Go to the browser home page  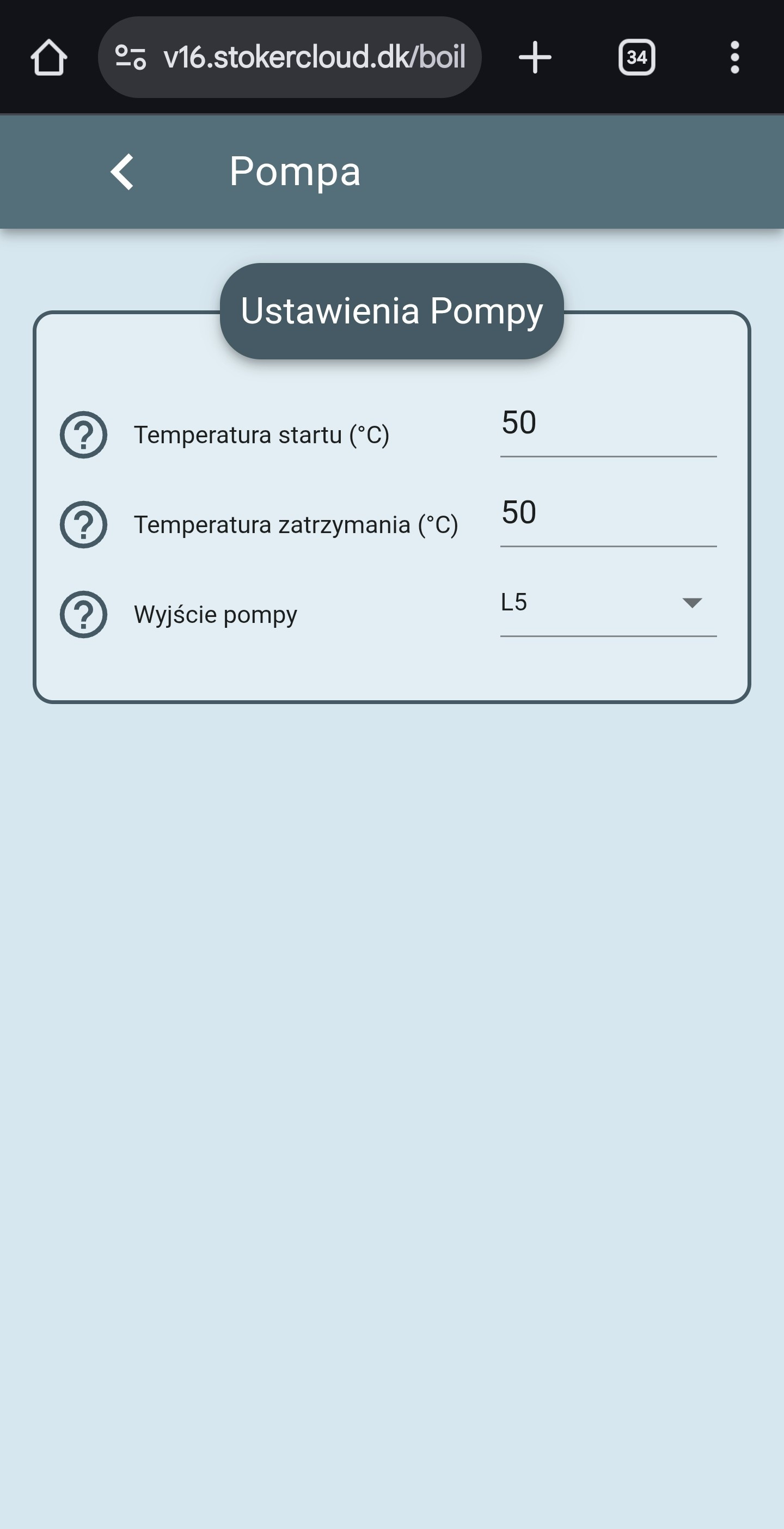(x=48, y=58)
